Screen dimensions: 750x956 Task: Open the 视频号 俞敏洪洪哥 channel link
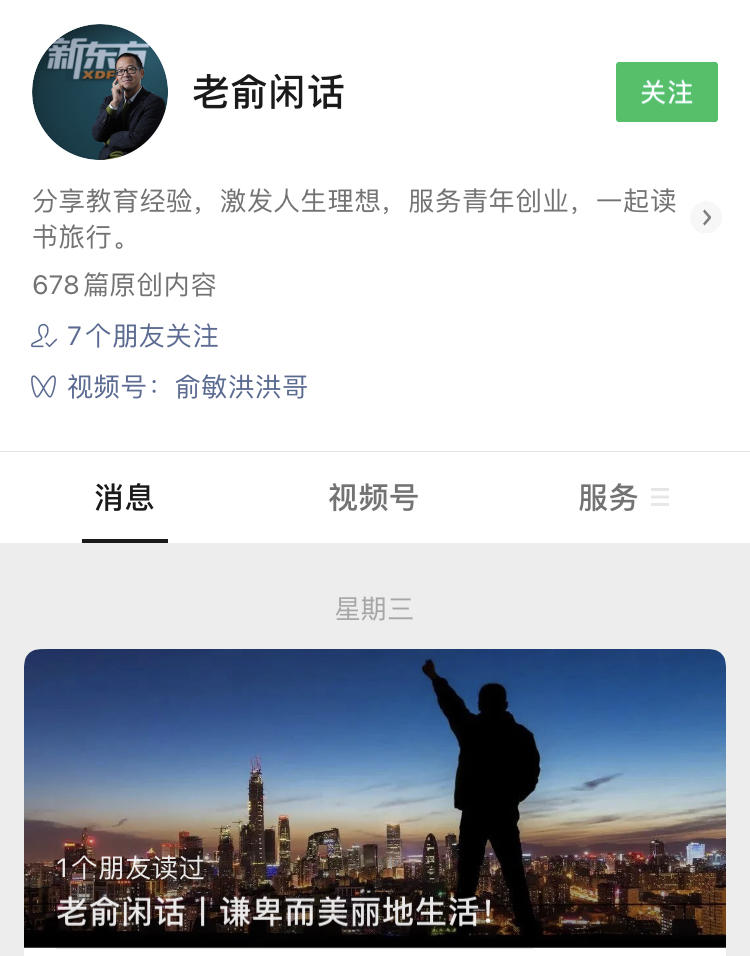click(170, 387)
